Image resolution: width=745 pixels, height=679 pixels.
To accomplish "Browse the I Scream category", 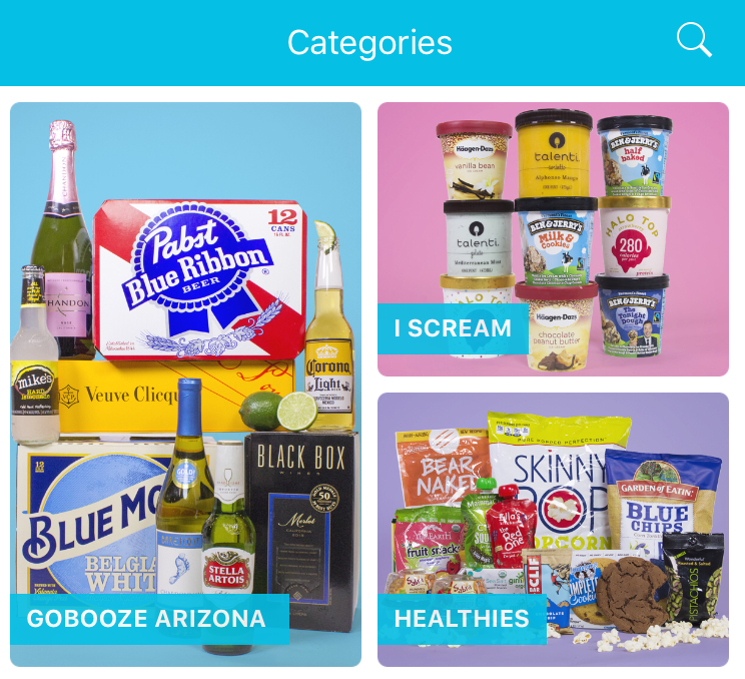I will [x=553, y=239].
